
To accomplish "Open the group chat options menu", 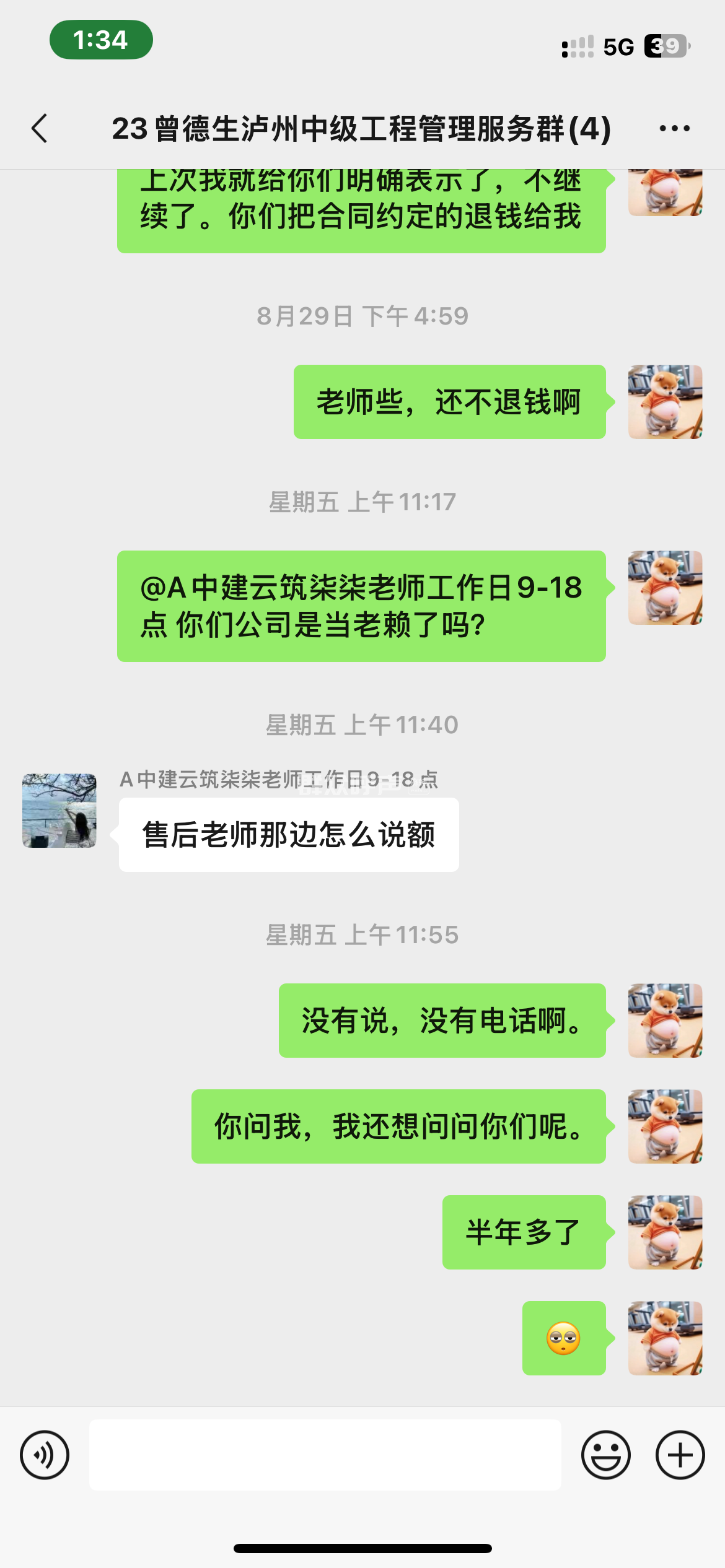I will click(674, 129).
